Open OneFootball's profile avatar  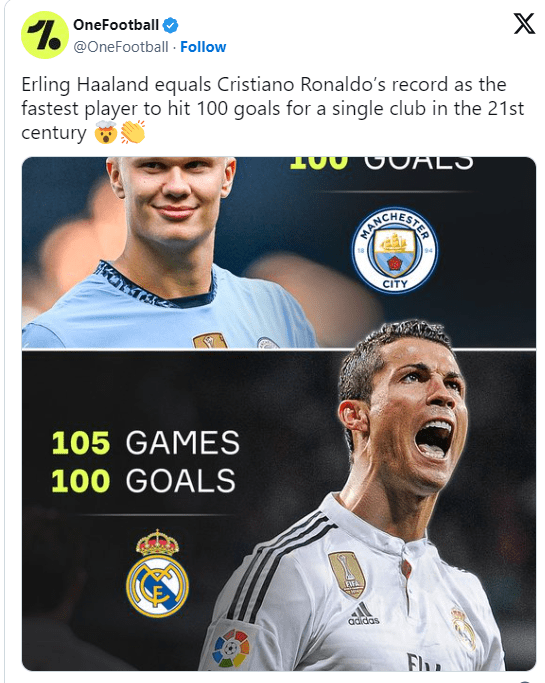pyautogui.click(x=45, y=35)
